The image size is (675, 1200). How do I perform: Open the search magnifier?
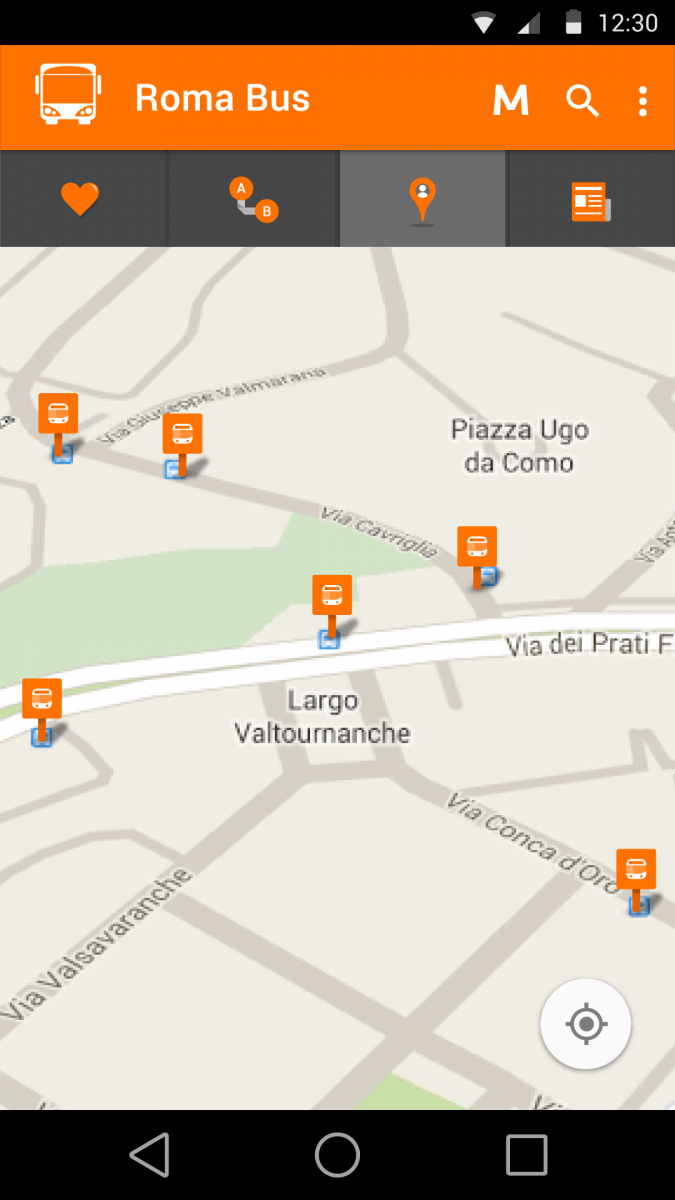[582, 100]
